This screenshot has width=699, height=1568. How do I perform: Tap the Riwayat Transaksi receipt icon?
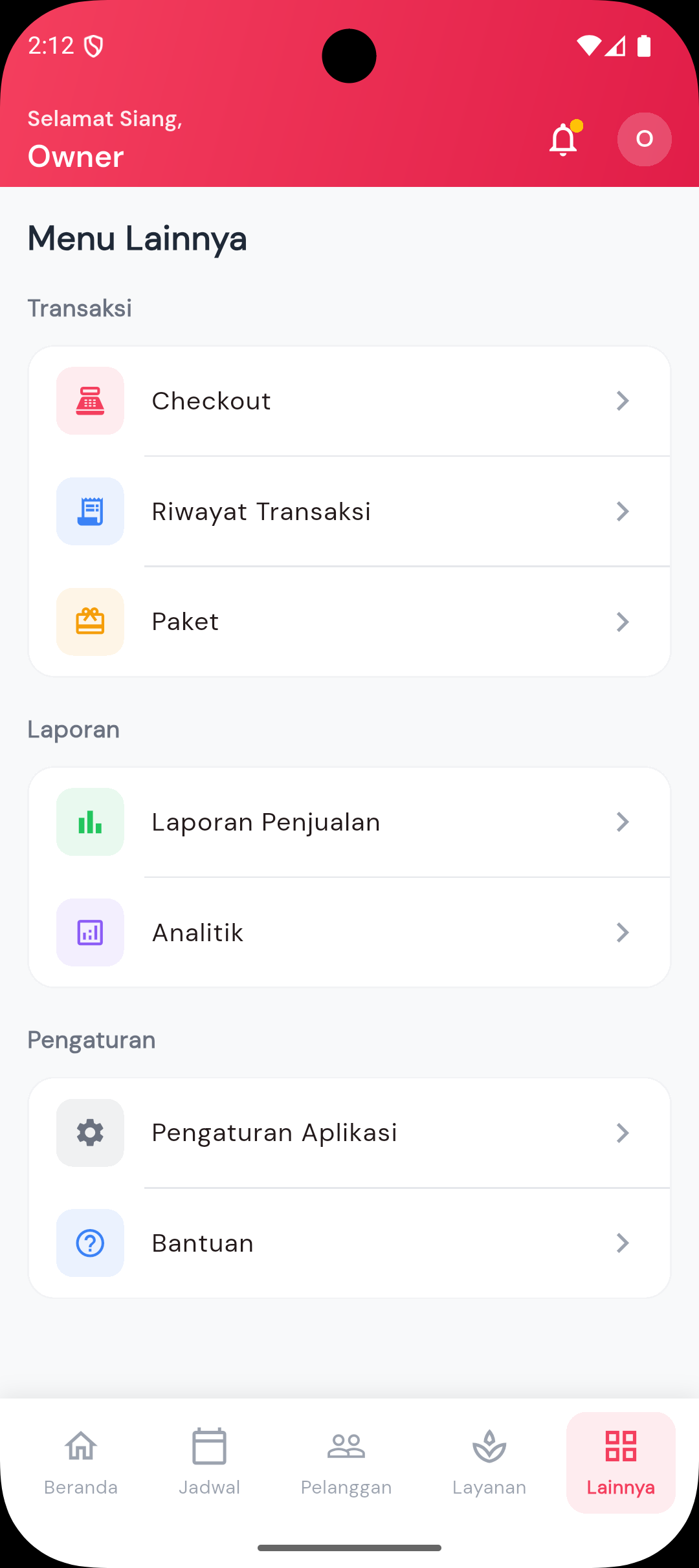[89, 511]
